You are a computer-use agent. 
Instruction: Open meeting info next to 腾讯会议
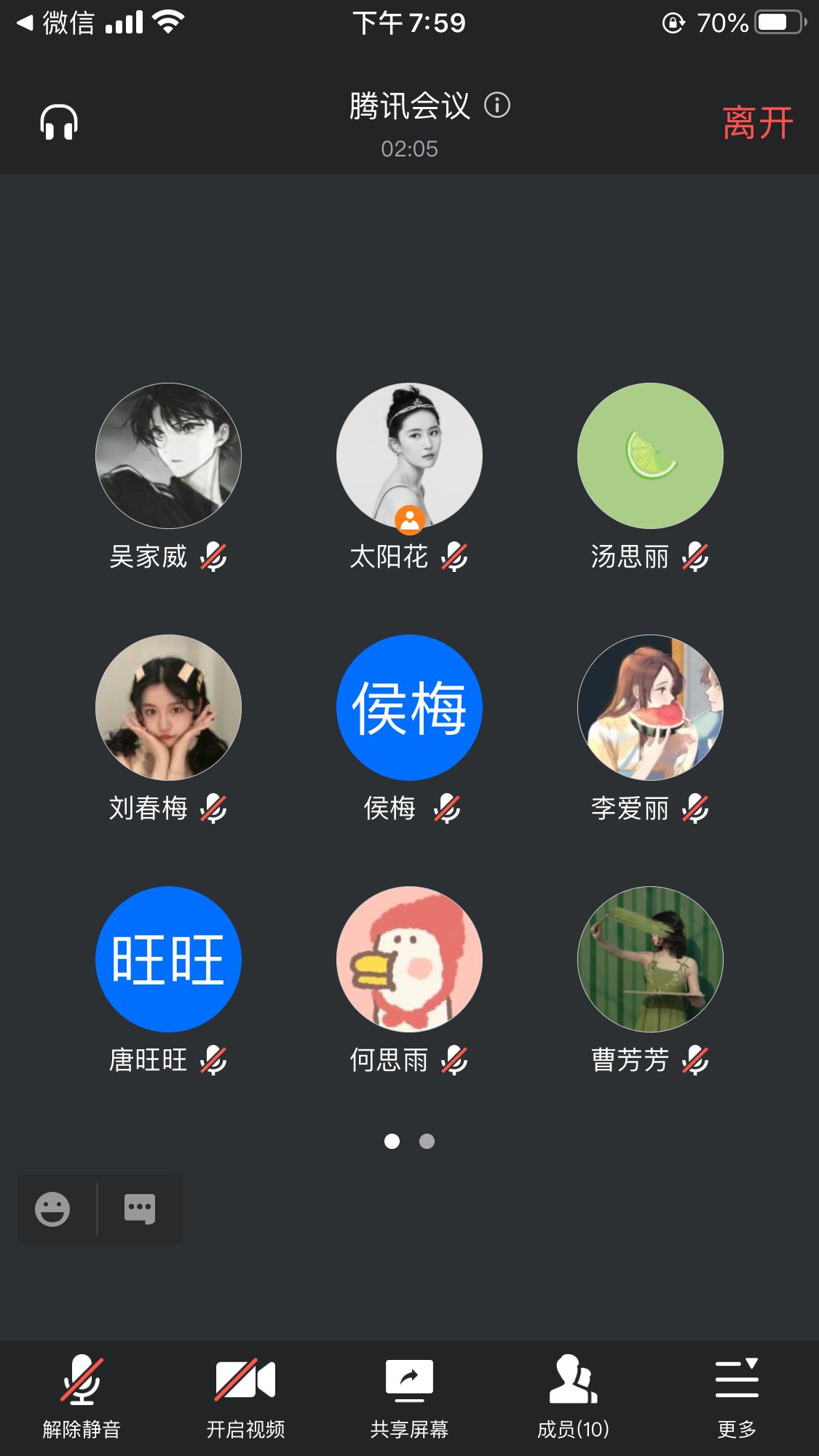coord(497,106)
